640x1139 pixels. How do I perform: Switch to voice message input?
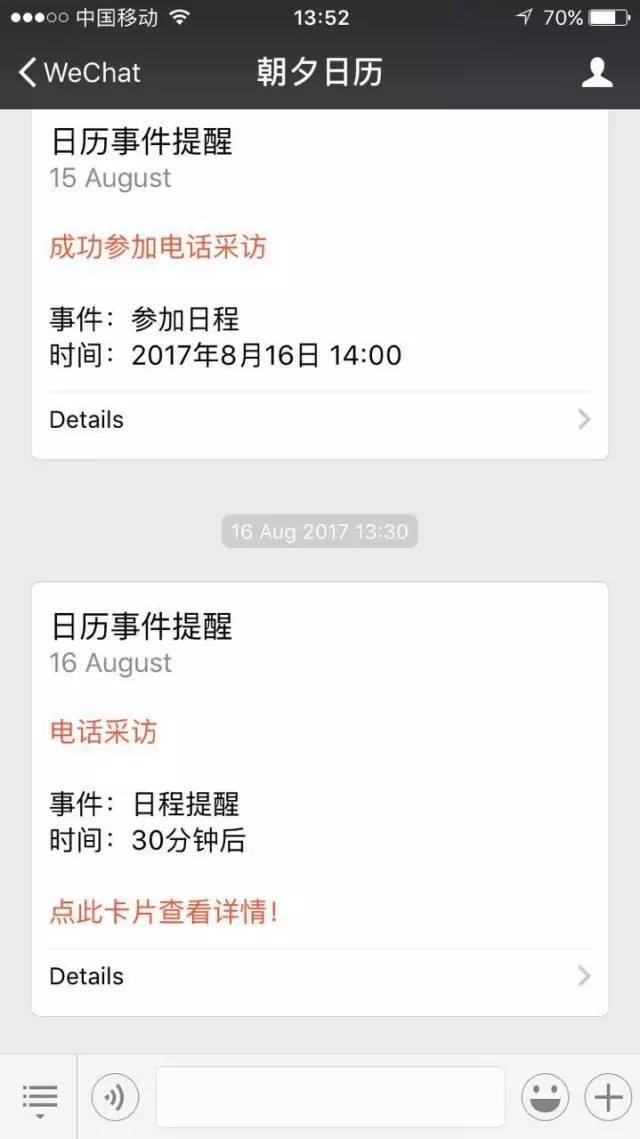point(115,1097)
